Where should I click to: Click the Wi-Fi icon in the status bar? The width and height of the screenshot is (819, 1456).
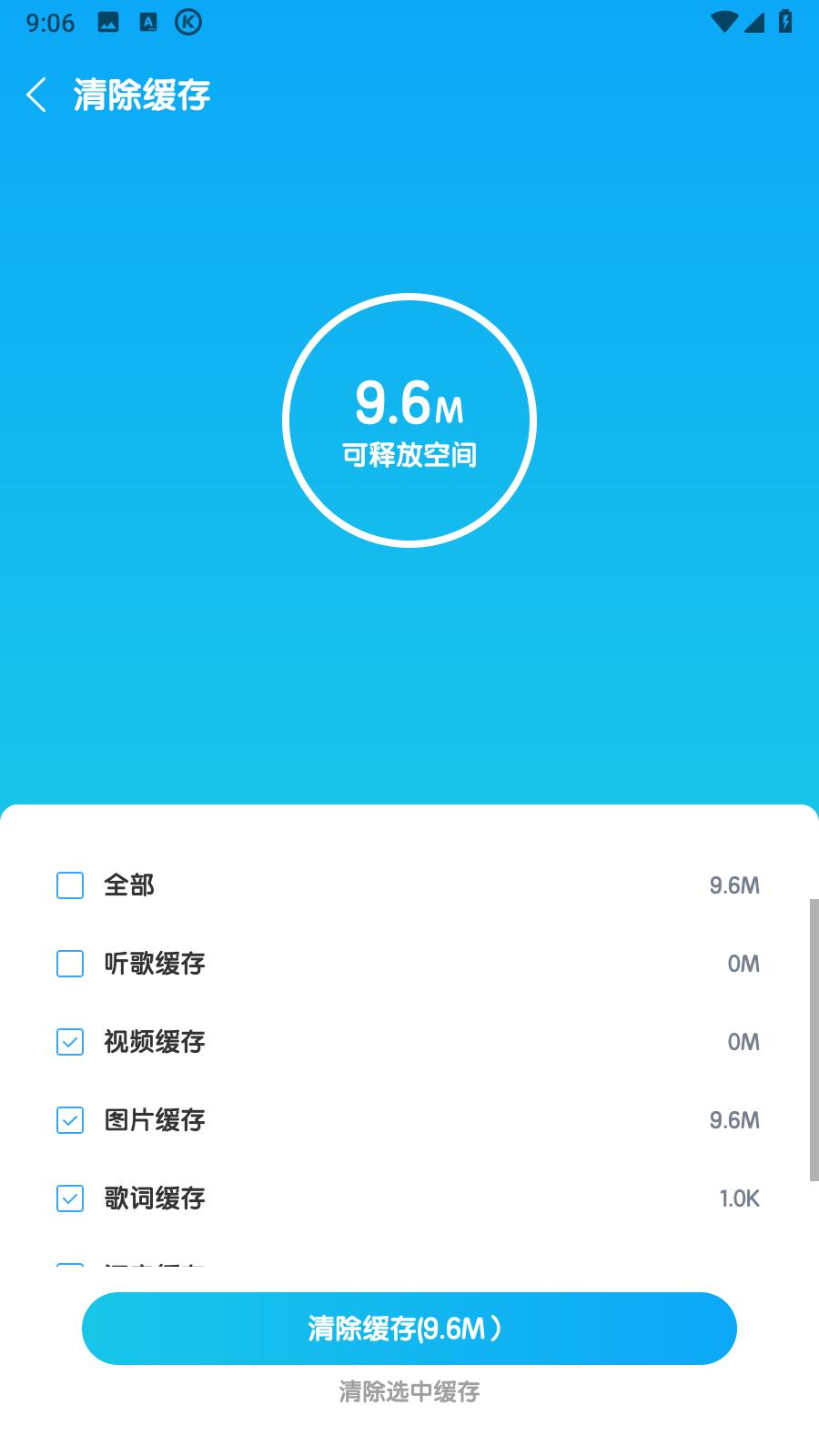point(723,24)
